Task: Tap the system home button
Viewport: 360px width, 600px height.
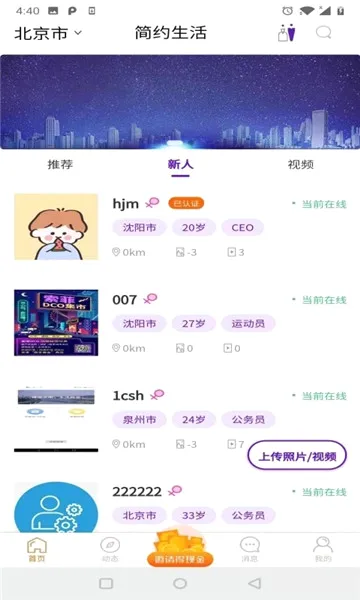Action: (180, 584)
